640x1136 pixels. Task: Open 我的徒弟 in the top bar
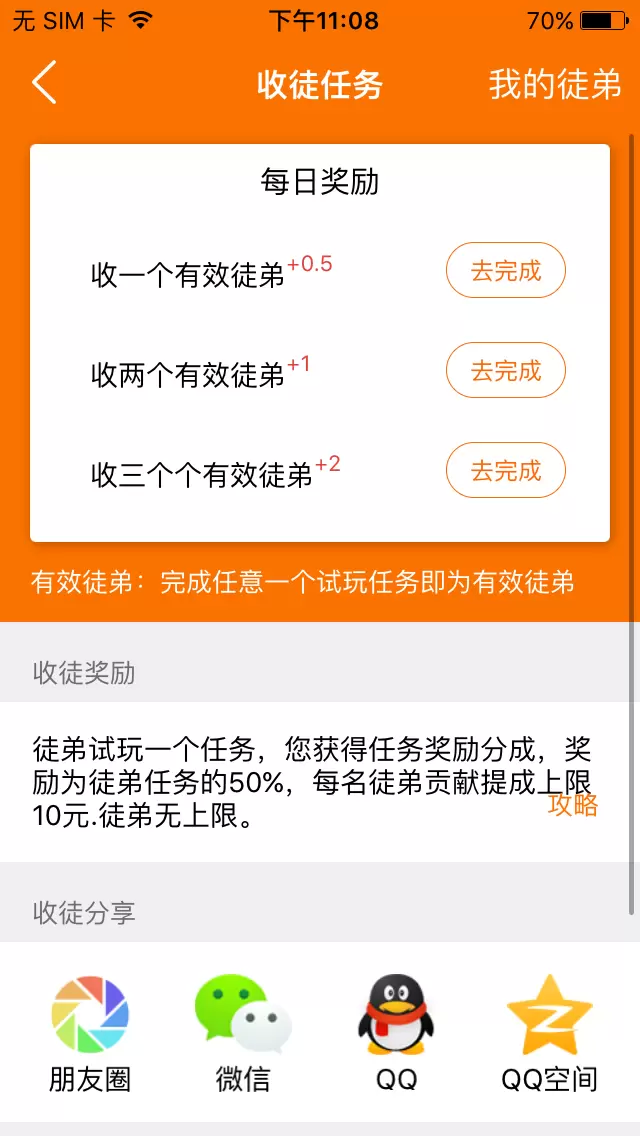555,85
